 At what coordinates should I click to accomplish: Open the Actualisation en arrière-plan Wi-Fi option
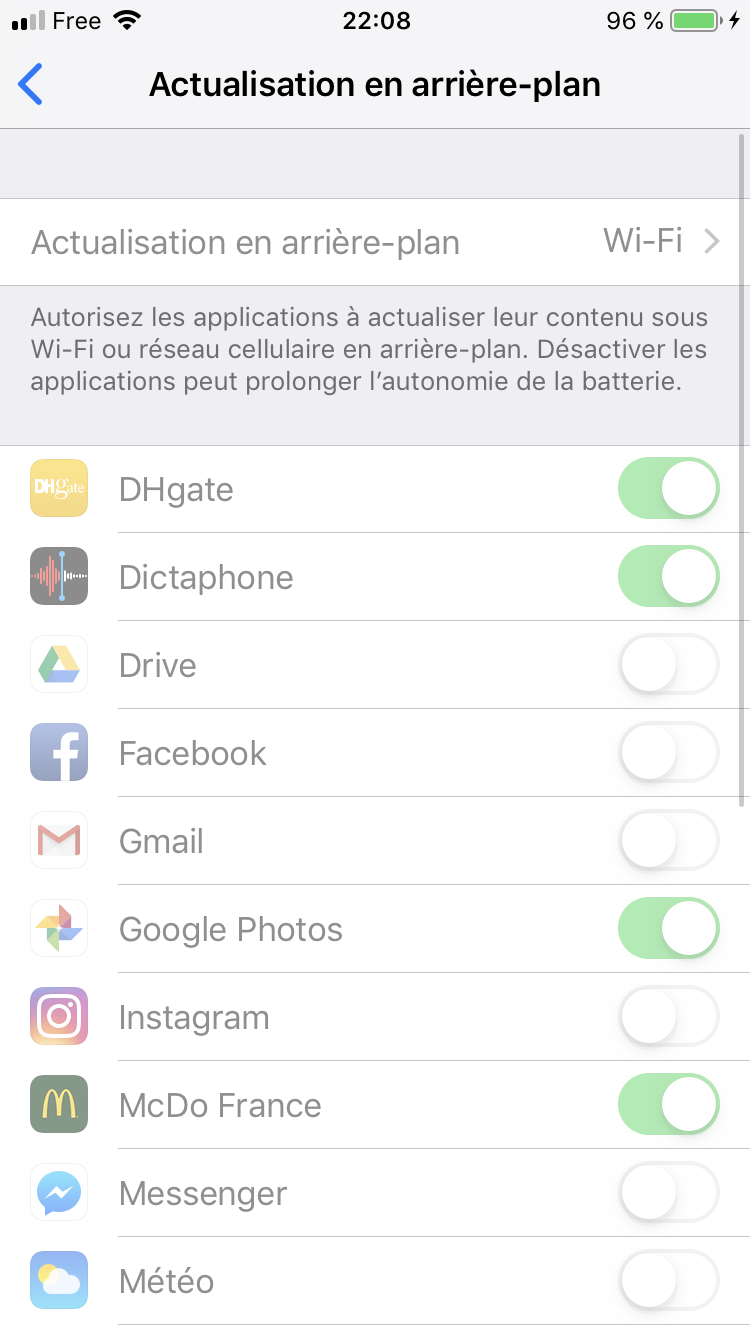click(375, 242)
